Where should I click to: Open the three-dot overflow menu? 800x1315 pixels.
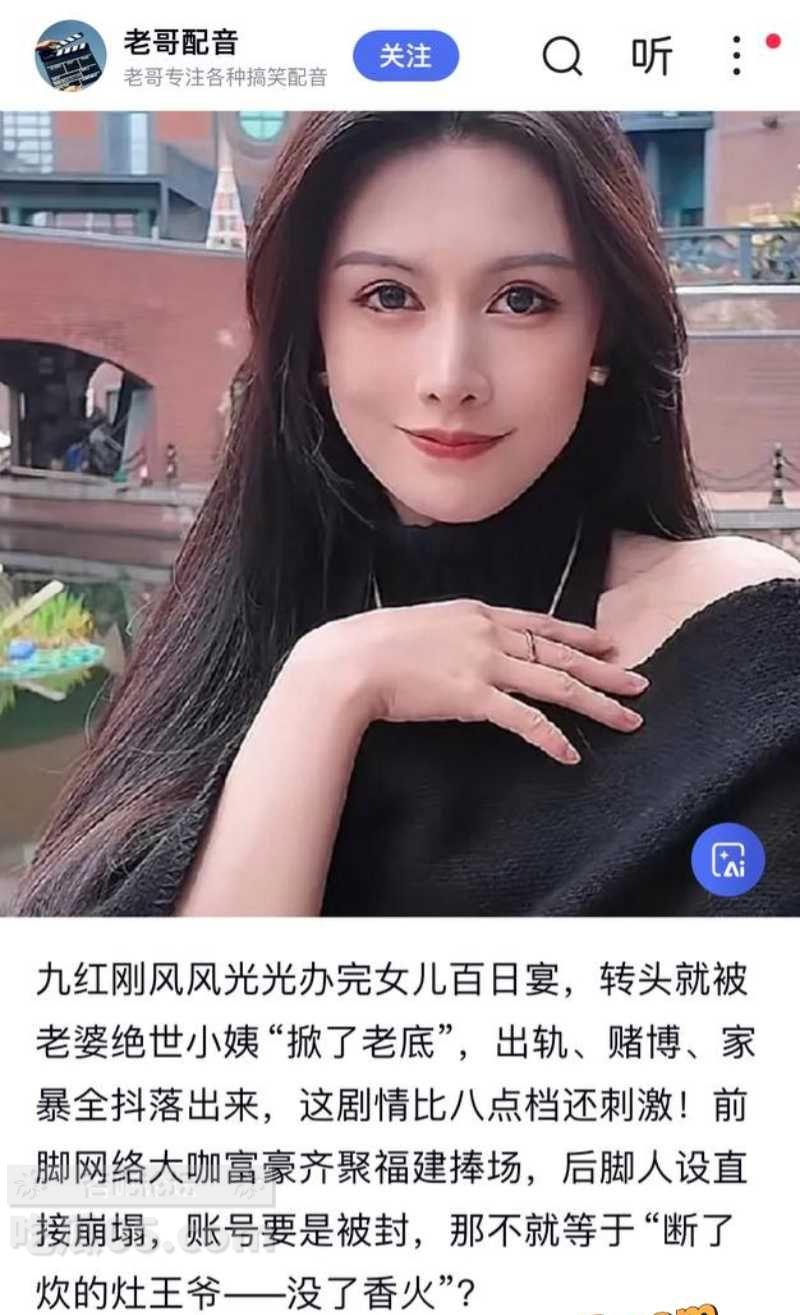(737, 56)
